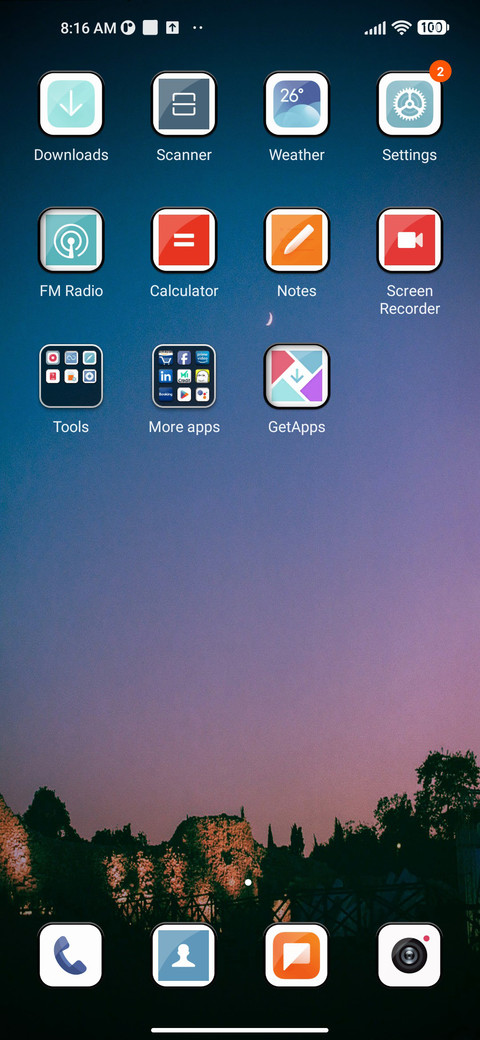Open the Phone dialer in the dock
Viewport: 480px width, 1040px height.
coord(71,955)
